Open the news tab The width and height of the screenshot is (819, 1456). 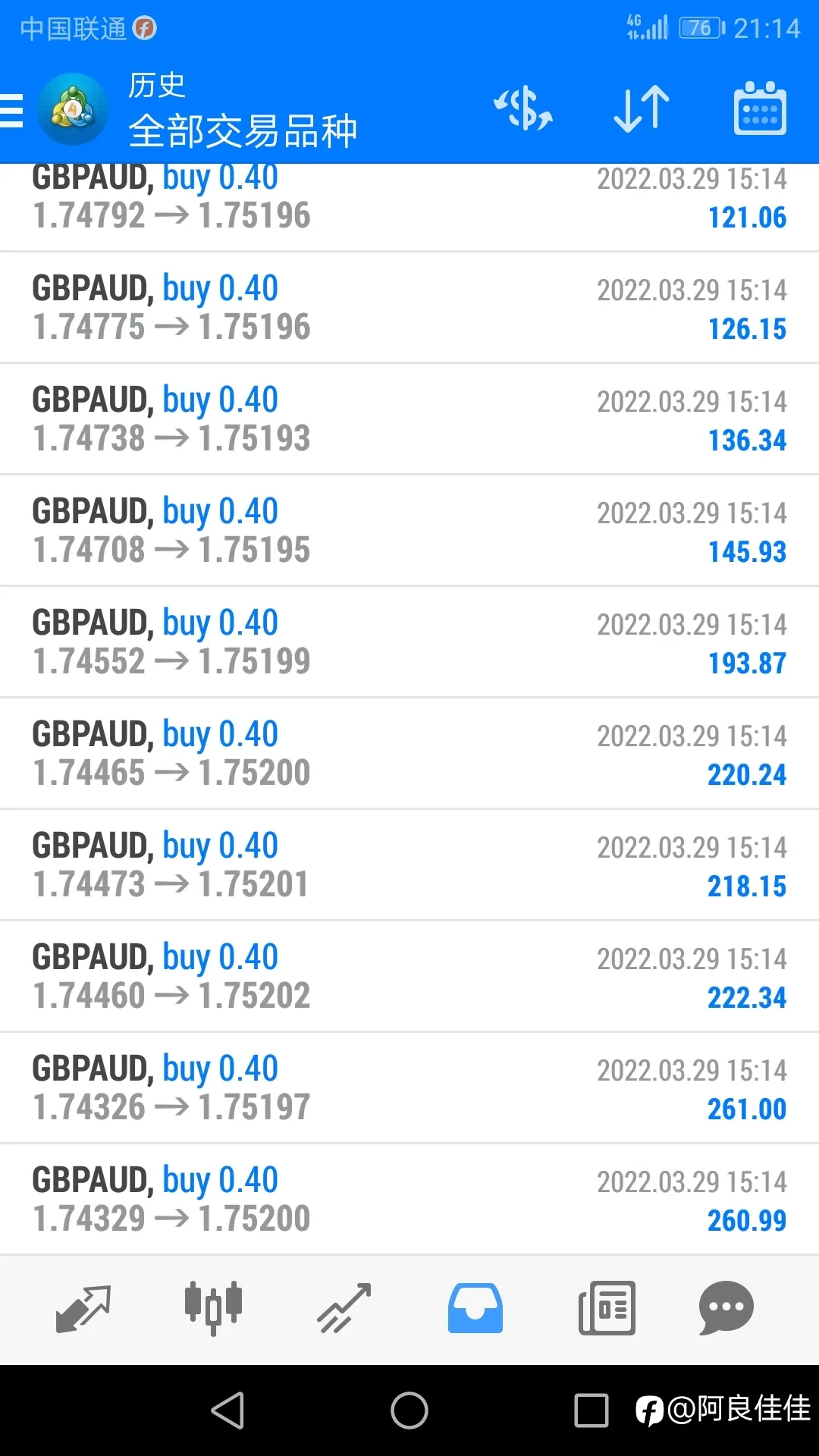pos(607,1308)
